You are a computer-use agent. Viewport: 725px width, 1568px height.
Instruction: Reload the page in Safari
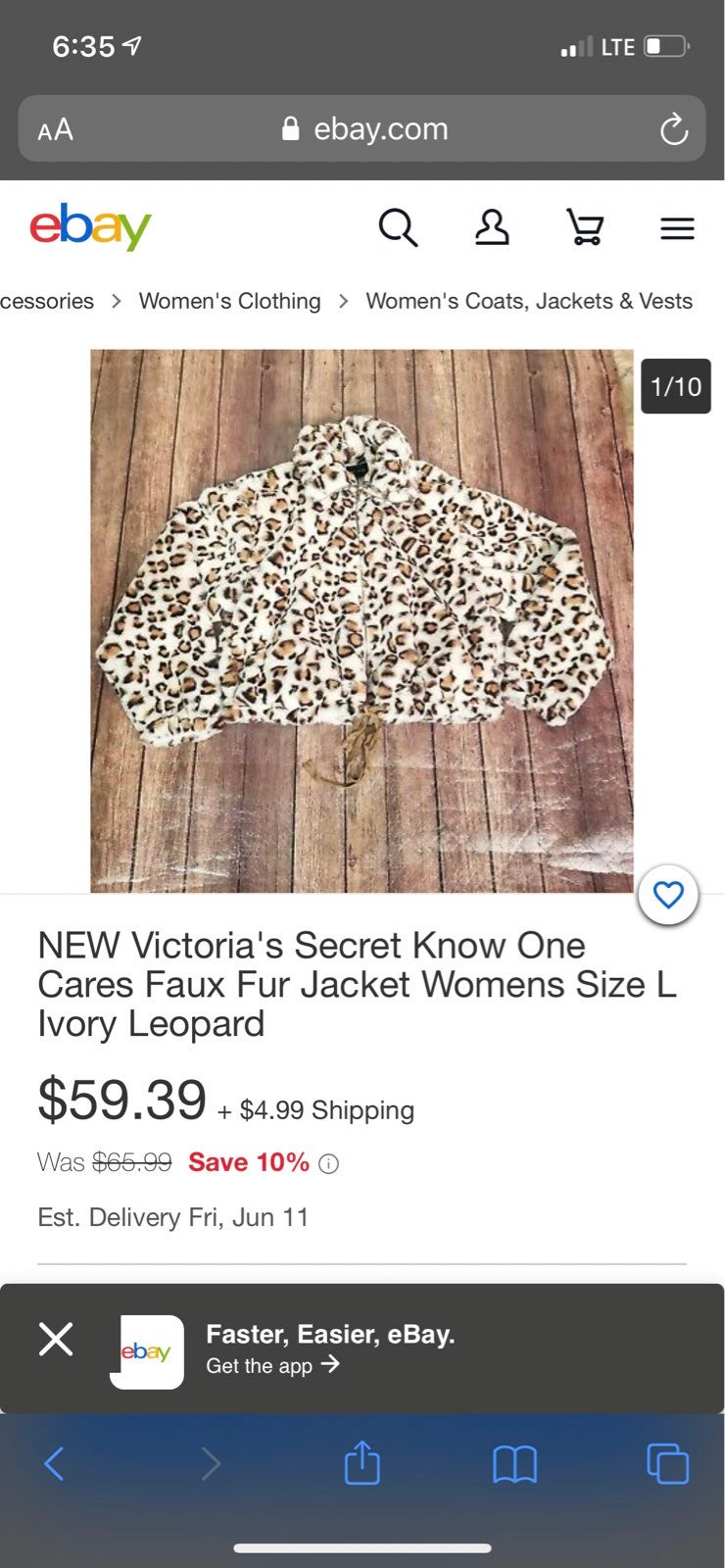pyautogui.click(x=674, y=128)
